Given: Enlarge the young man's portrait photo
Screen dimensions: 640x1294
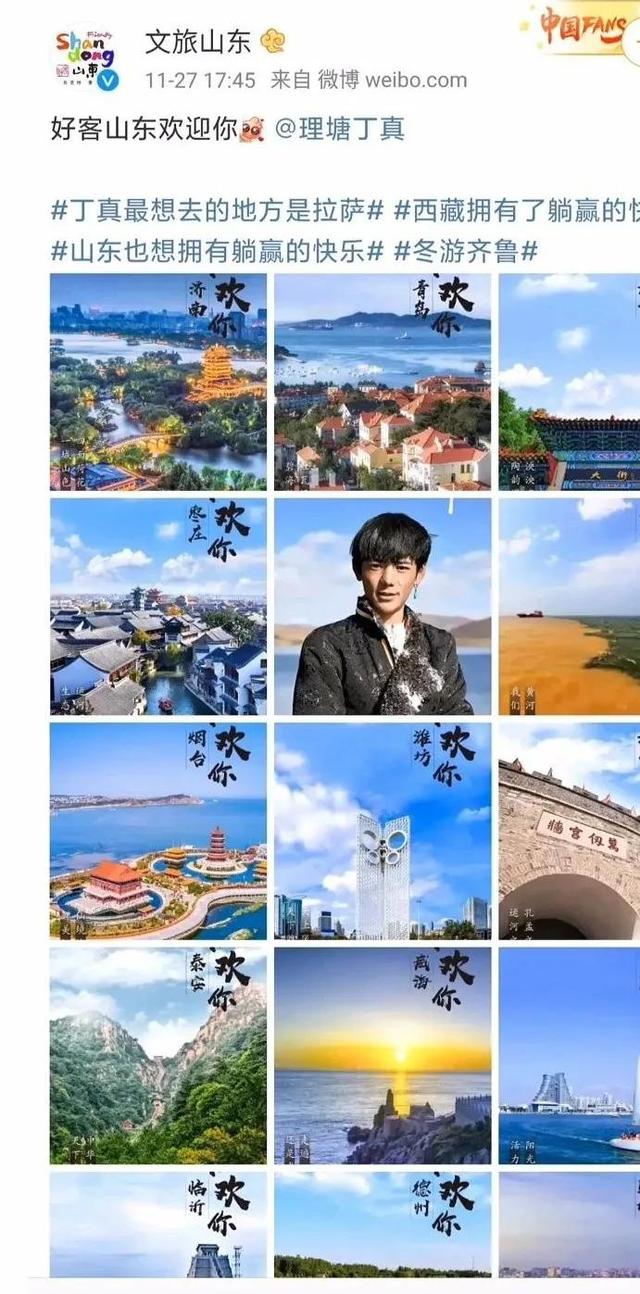Looking at the screenshot, I should 382,606.
